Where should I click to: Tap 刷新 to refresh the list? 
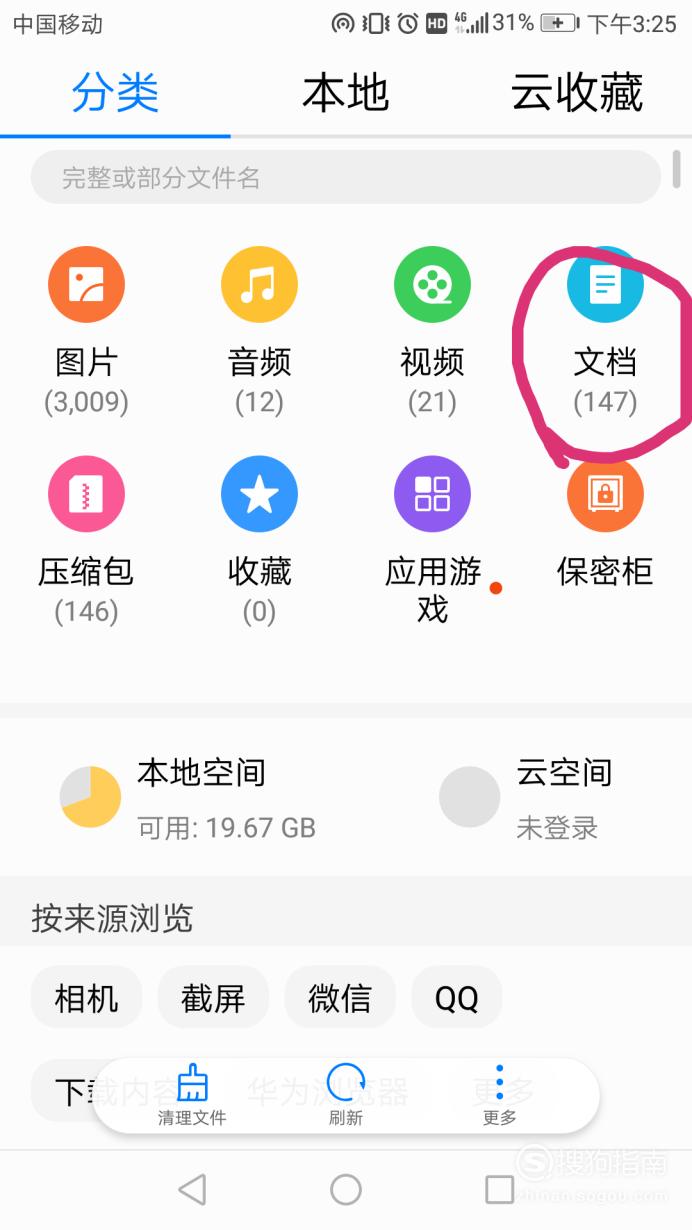point(346,1096)
